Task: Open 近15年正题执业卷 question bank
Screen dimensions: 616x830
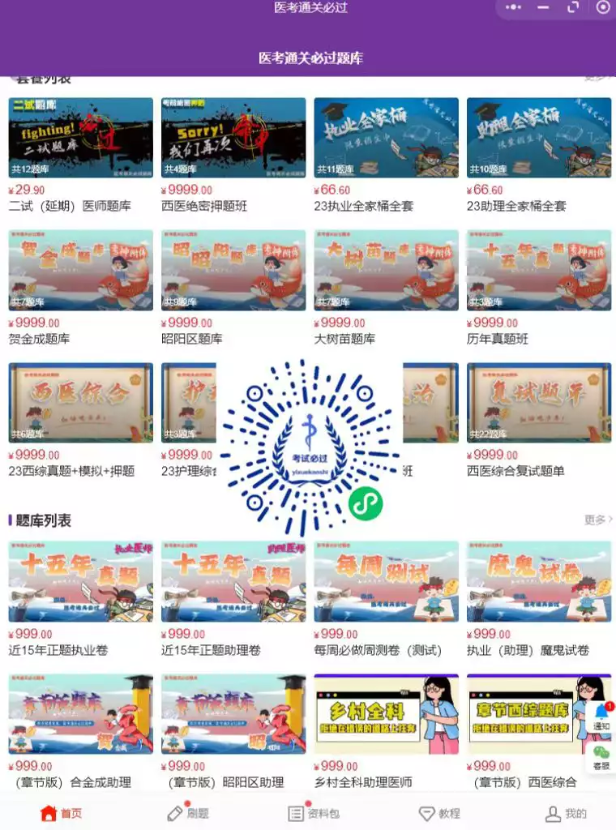Action: click(81, 582)
